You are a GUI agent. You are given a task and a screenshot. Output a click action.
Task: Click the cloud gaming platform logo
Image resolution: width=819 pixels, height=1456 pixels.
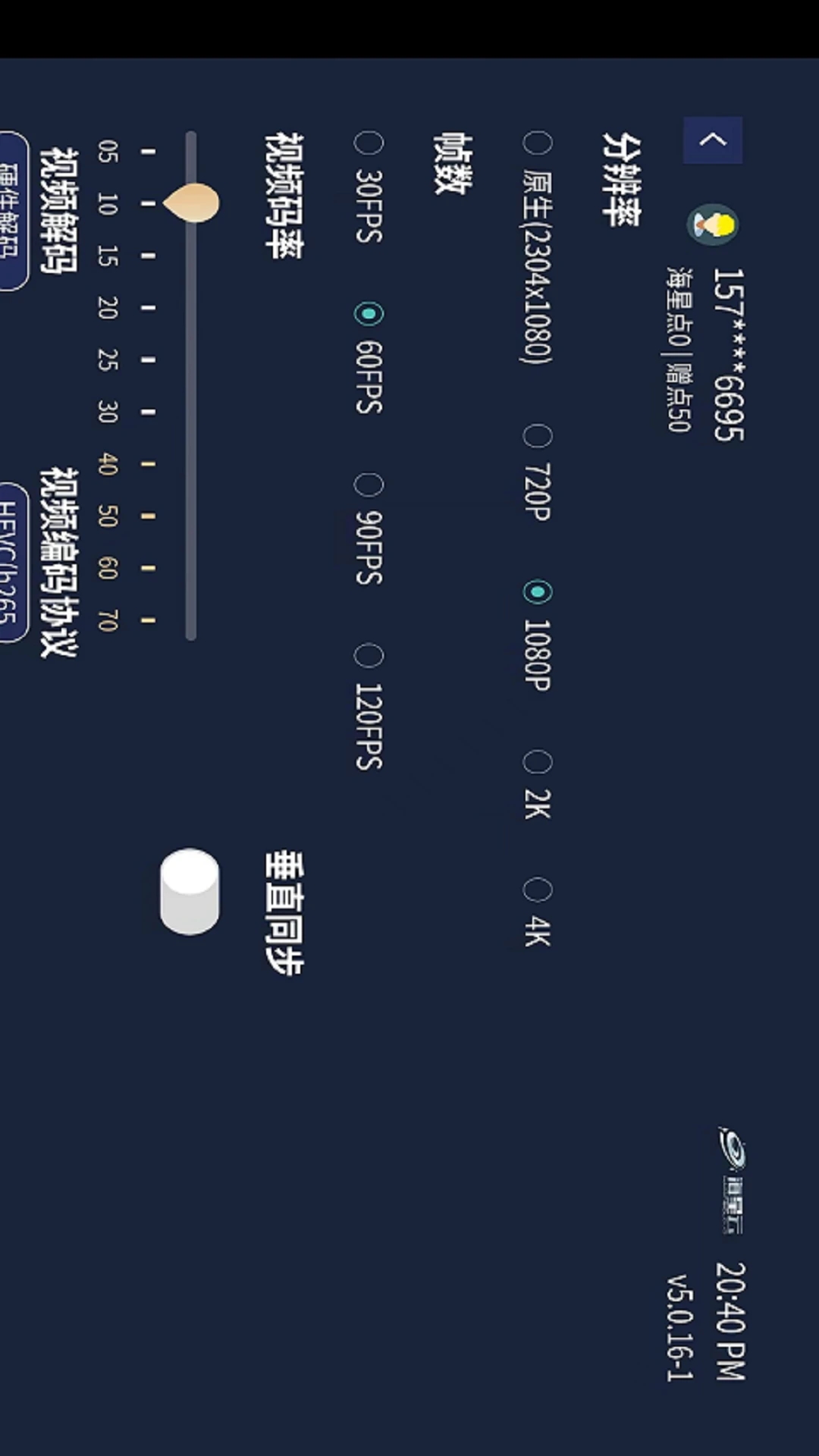pyautogui.click(x=732, y=1179)
